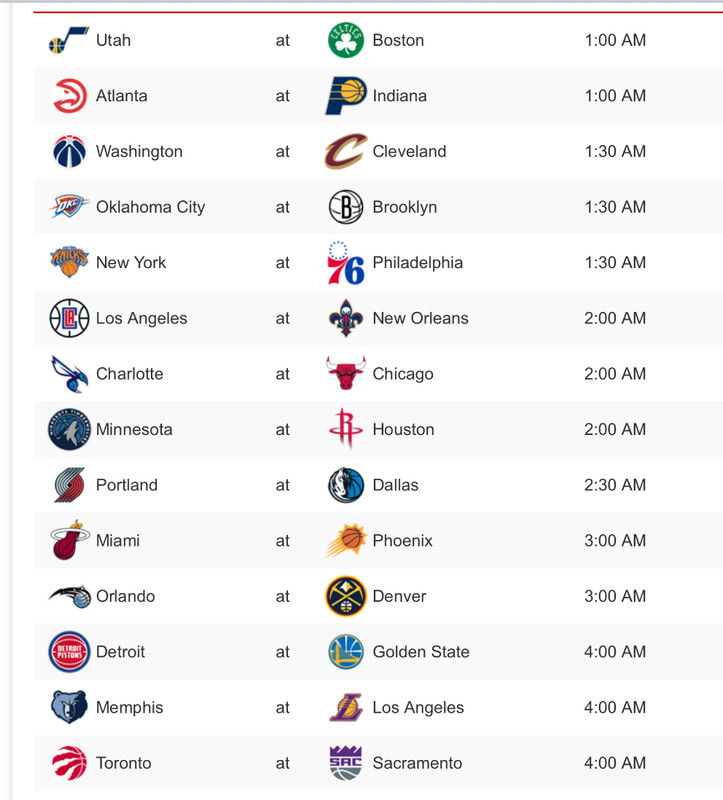Select New Orleans team link
The width and height of the screenshot is (723, 800).
[420, 318]
